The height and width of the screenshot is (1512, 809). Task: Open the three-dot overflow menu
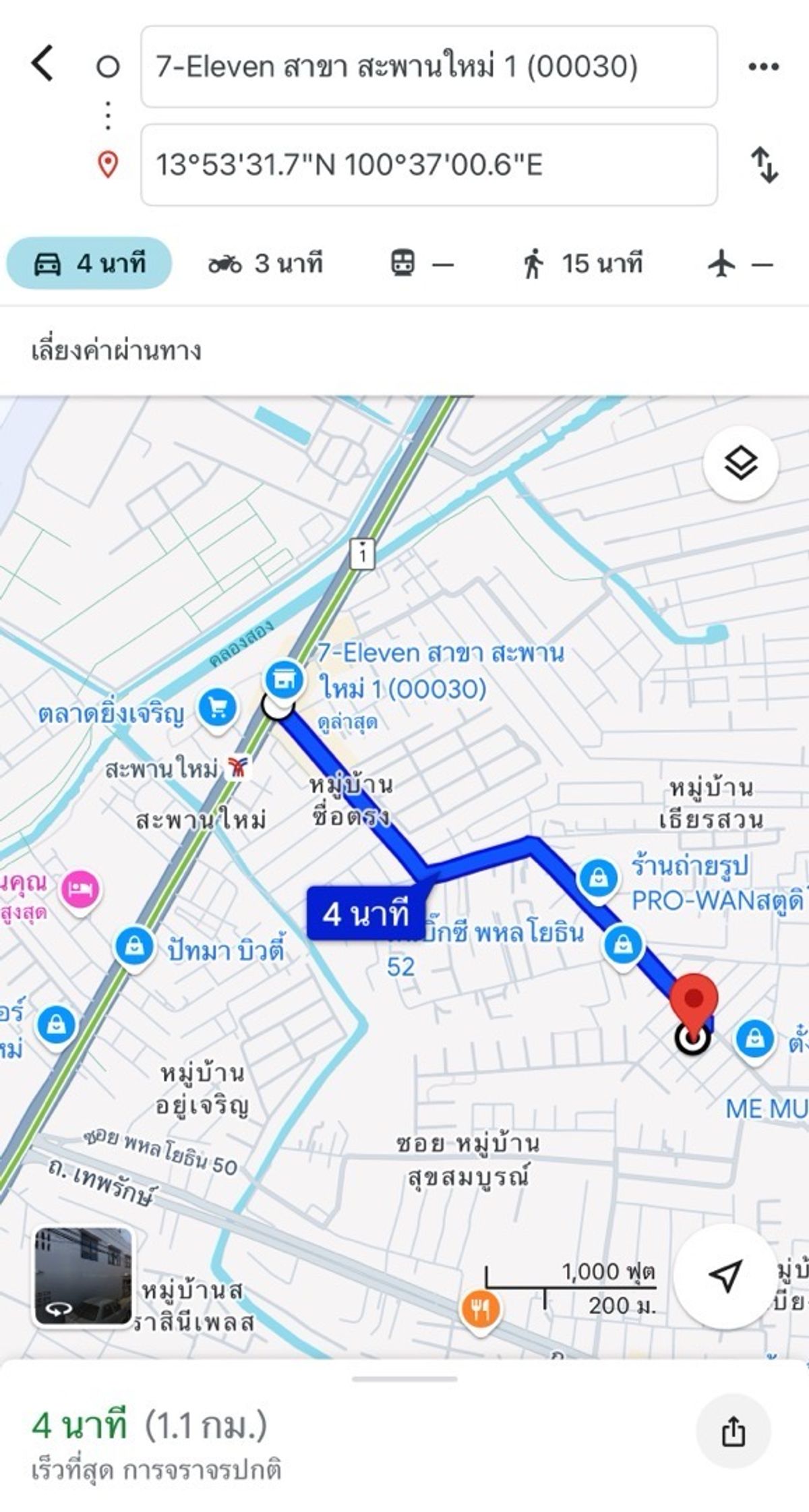(x=764, y=66)
